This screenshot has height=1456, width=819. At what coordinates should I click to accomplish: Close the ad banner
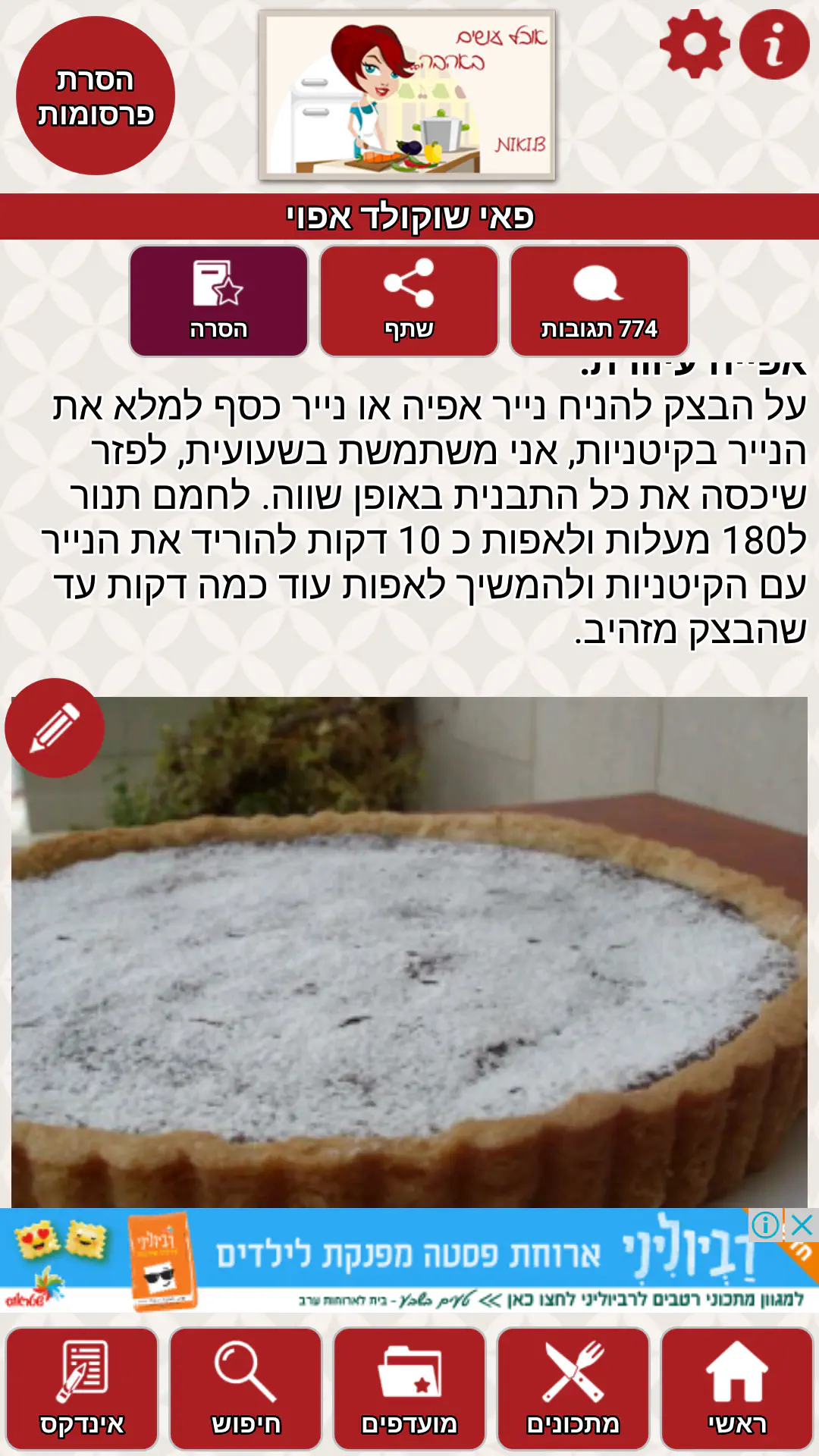pos(802,1224)
